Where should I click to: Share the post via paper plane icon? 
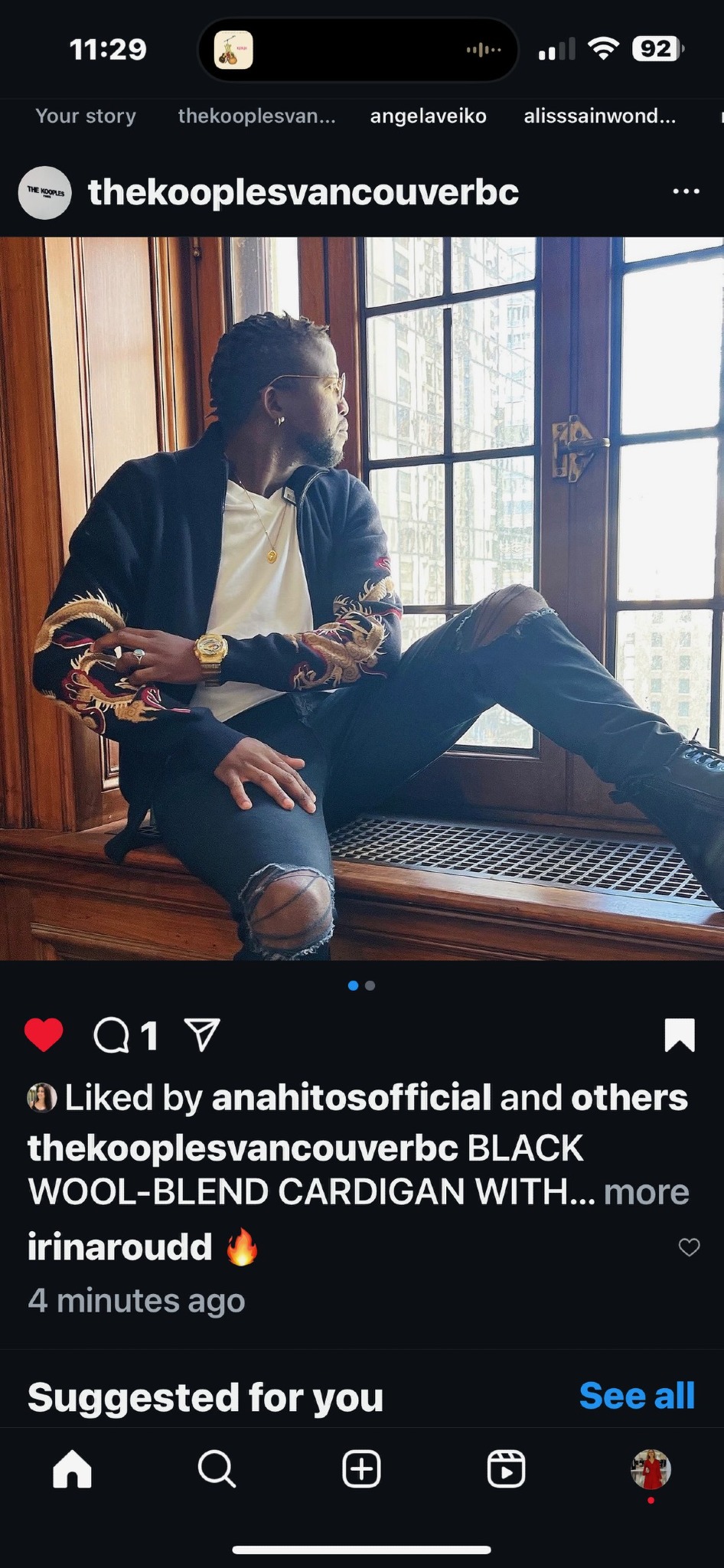tap(203, 1035)
